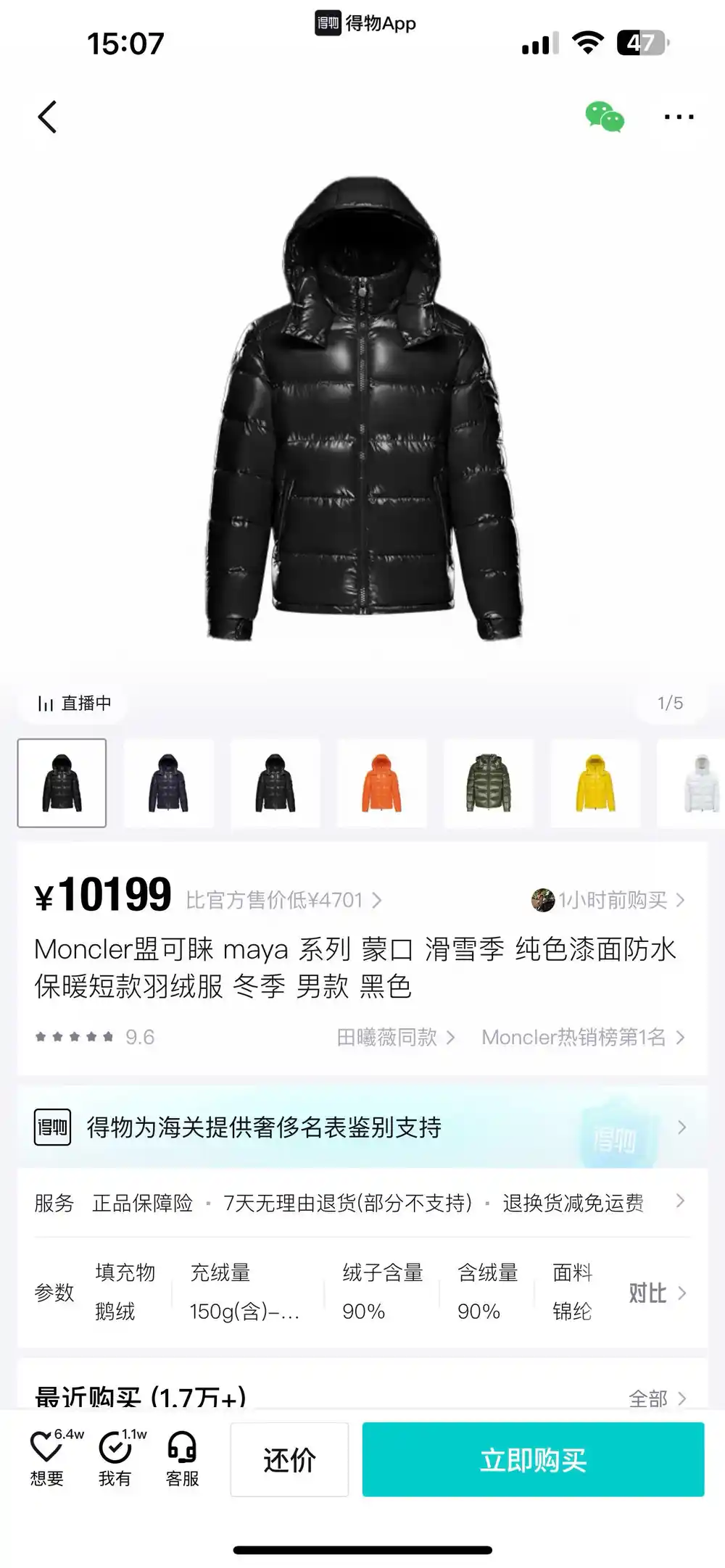Open 田曦薇同款 celebrity style link
This screenshot has width=725, height=1568.
[395, 1037]
